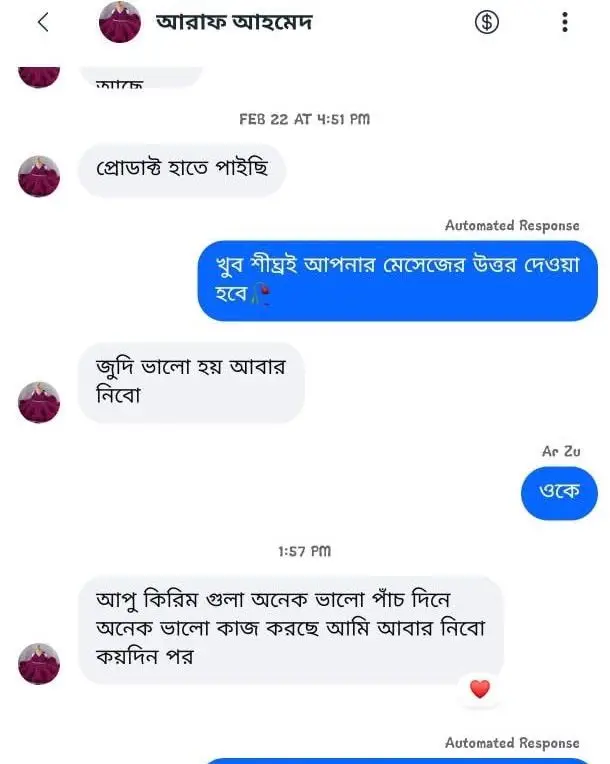This screenshot has width=610, height=764.
Task: Open the payment dollar icon
Action: pyautogui.click(x=486, y=22)
